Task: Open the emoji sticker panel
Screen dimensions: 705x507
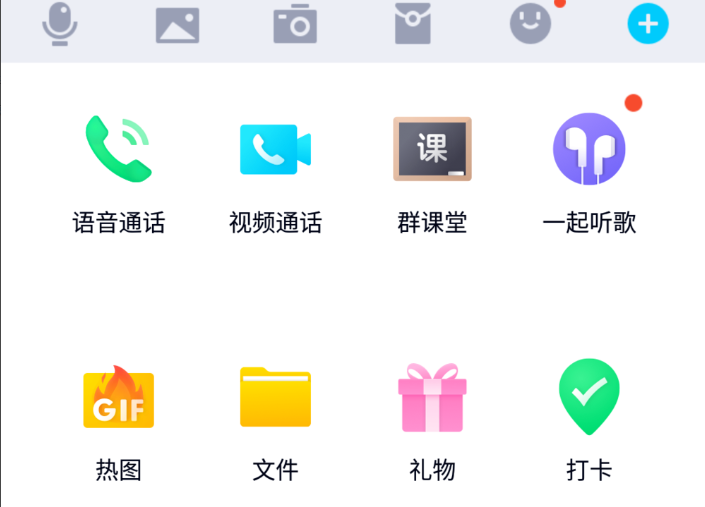Action: coord(531,24)
